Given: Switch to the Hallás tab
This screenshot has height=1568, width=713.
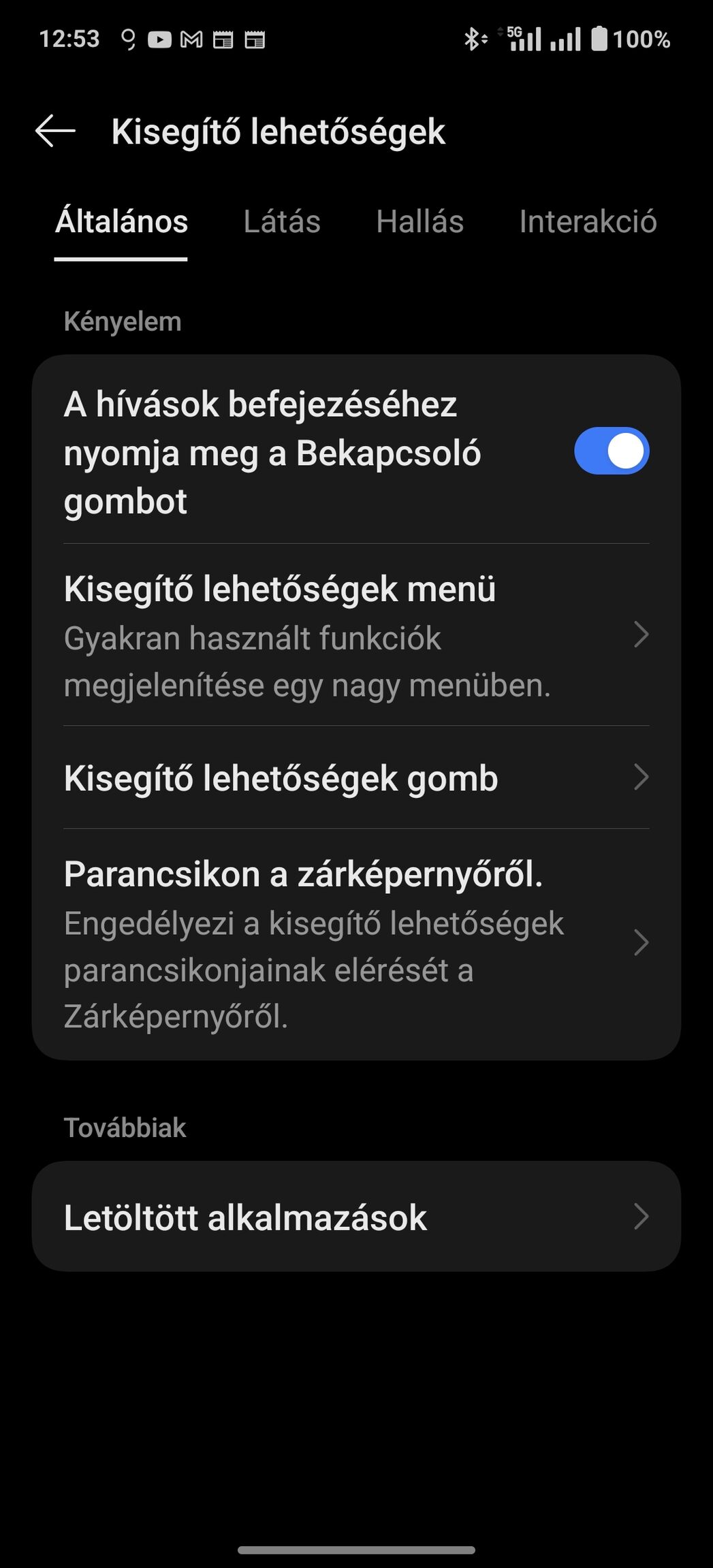Looking at the screenshot, I should pos(419,222).
